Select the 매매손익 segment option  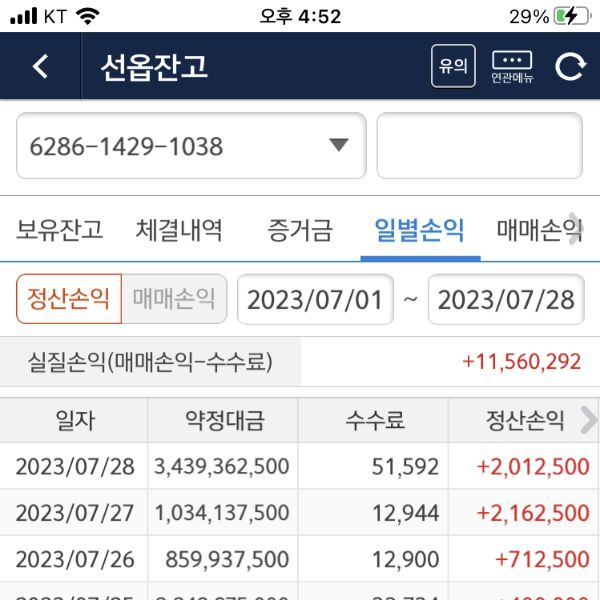pyautogui.click(x=174, y=299)
